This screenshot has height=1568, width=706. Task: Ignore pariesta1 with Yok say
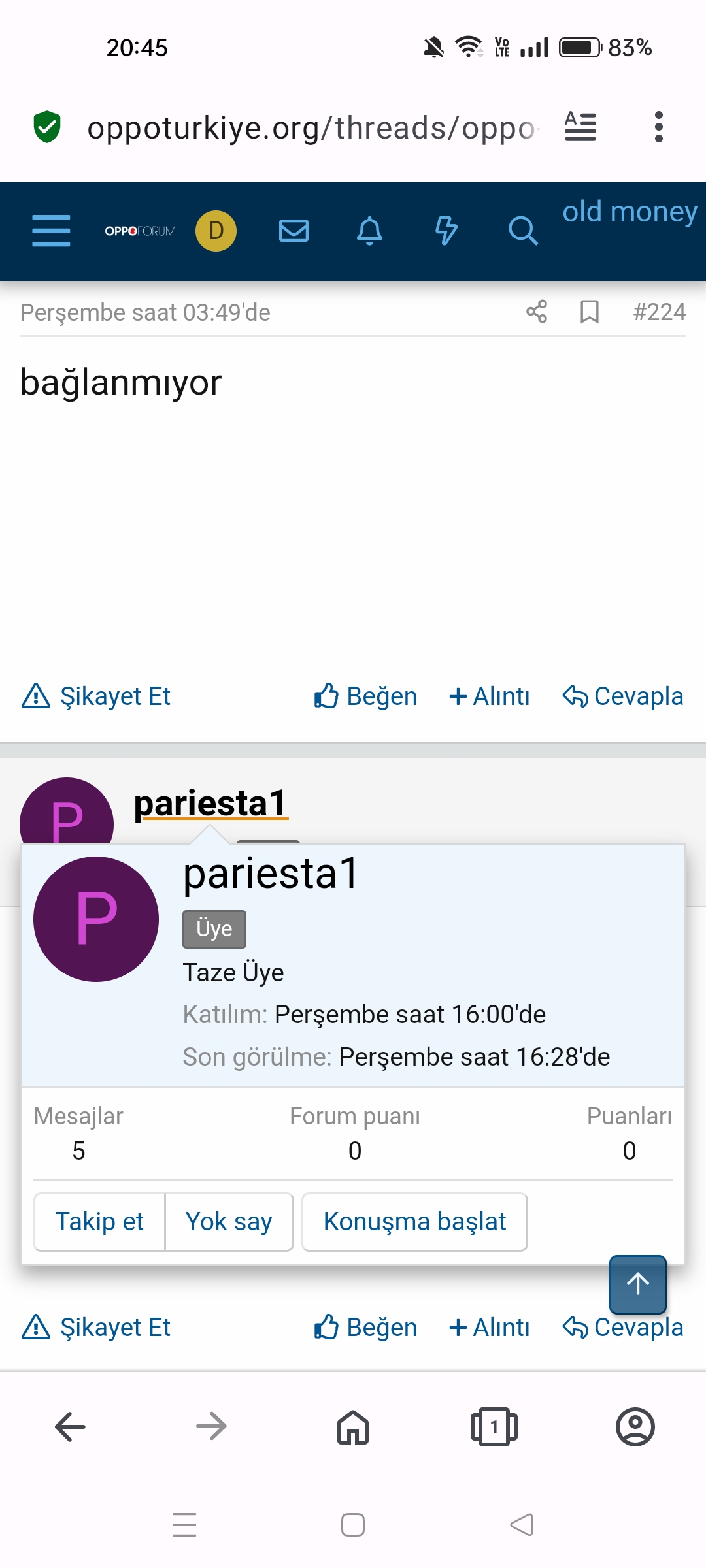pos(229,1222)
